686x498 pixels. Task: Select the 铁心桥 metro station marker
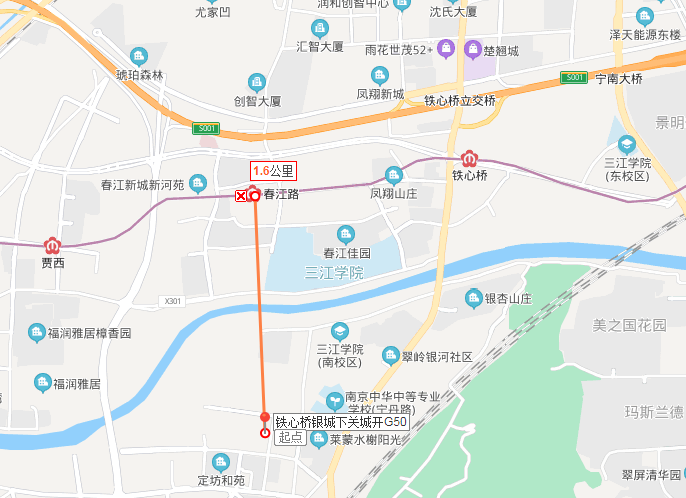(469, 158)
